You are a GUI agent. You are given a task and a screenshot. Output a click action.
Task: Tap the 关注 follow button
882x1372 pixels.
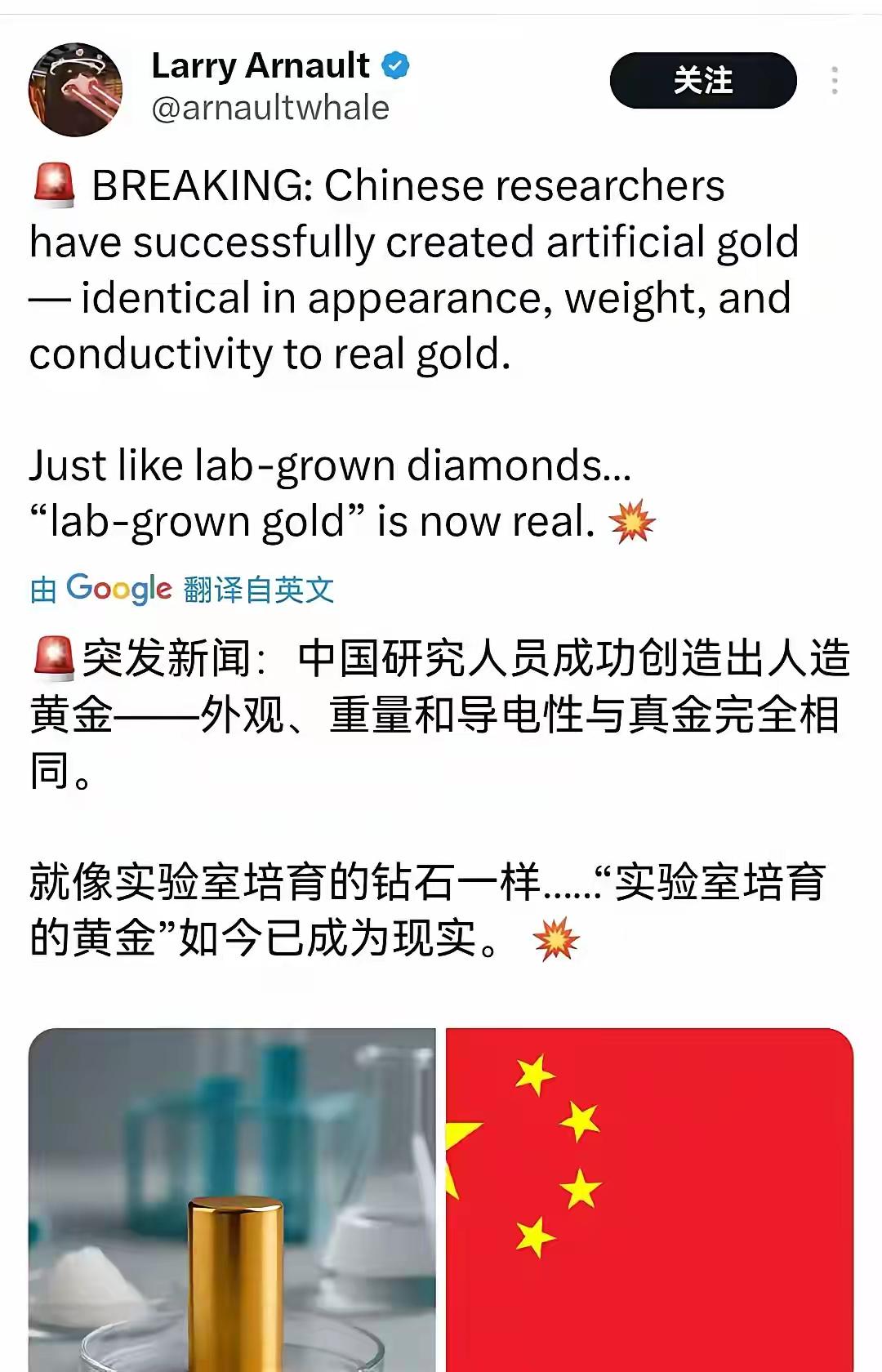[x=703, y=80]
